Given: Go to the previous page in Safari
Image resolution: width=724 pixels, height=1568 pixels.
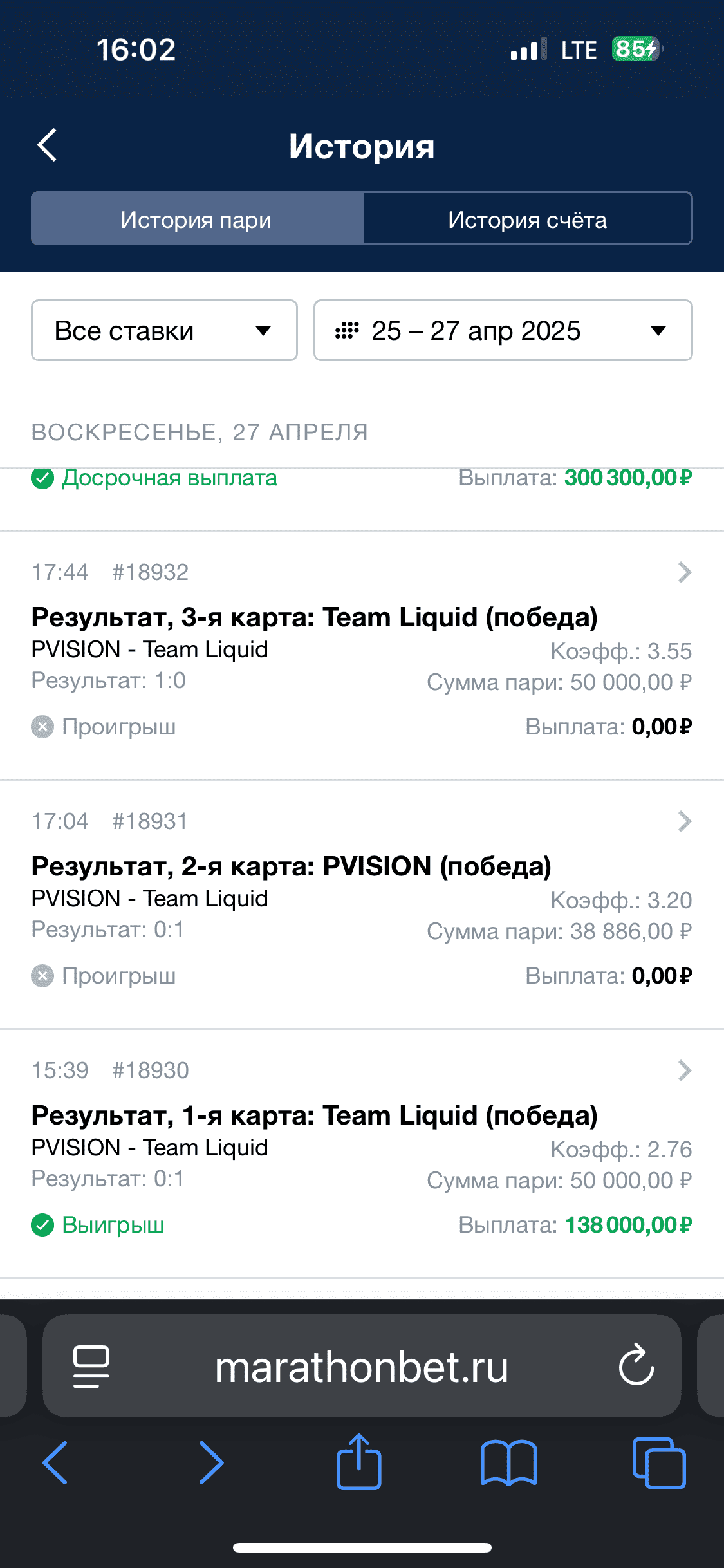Looking at the screenshot, I should 55,1462.
